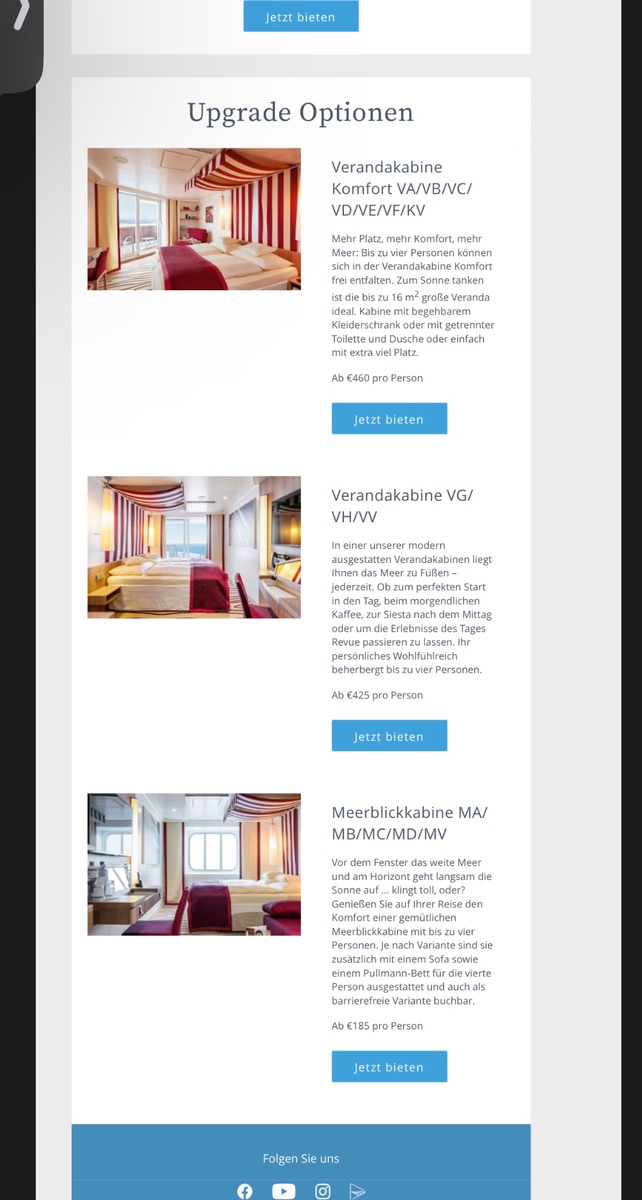Open the Facebook page
This screenshot has width=642, height=1200.
[245, 1191]
